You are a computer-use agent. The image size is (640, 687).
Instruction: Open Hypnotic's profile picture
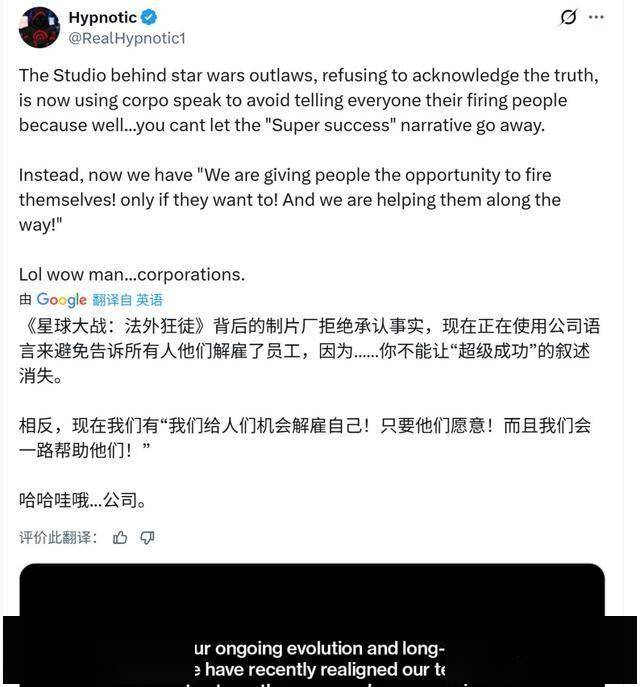tap(39, 27)
